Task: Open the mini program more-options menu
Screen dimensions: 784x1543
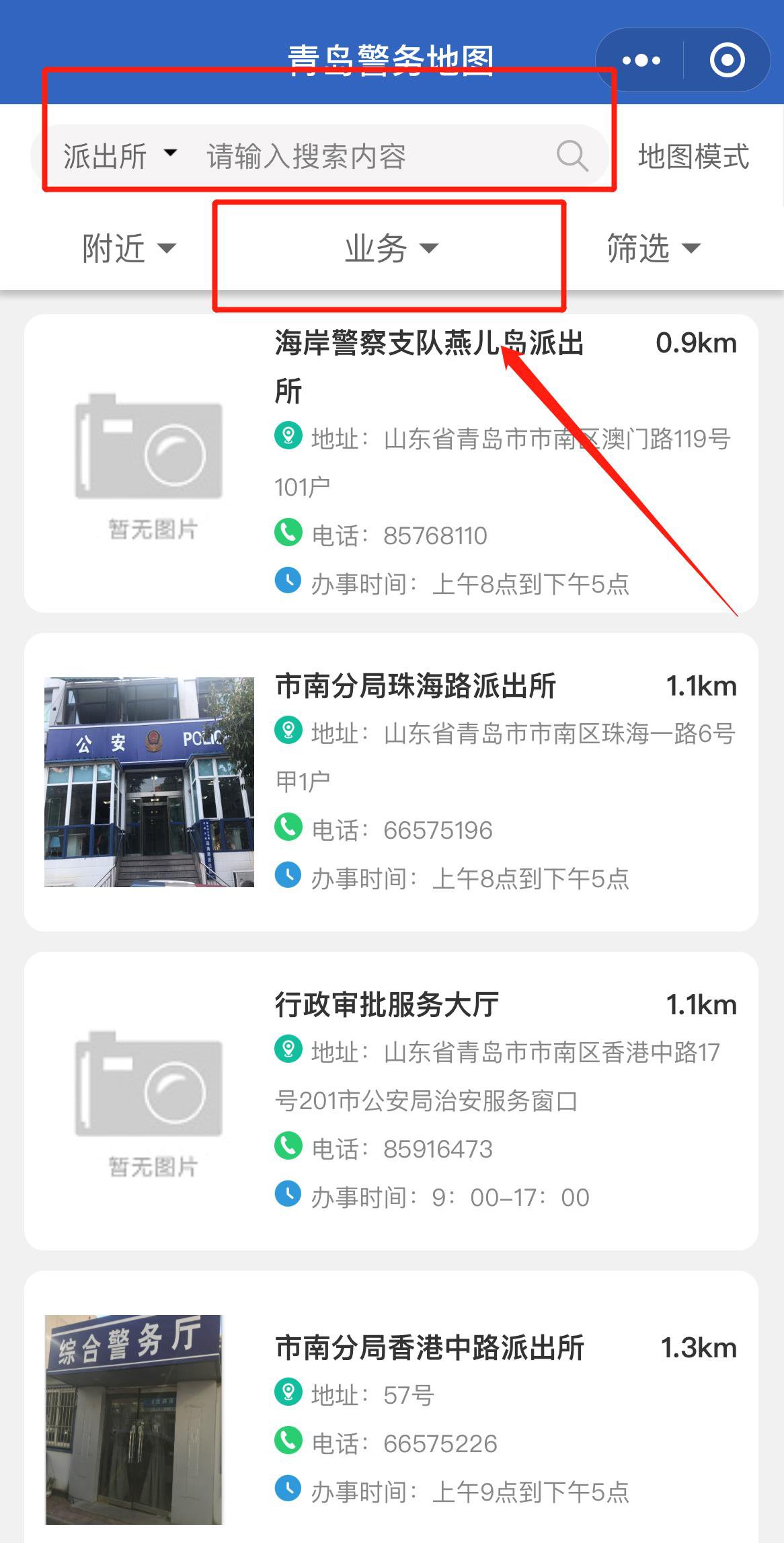Action: click(x=641, y=61)
